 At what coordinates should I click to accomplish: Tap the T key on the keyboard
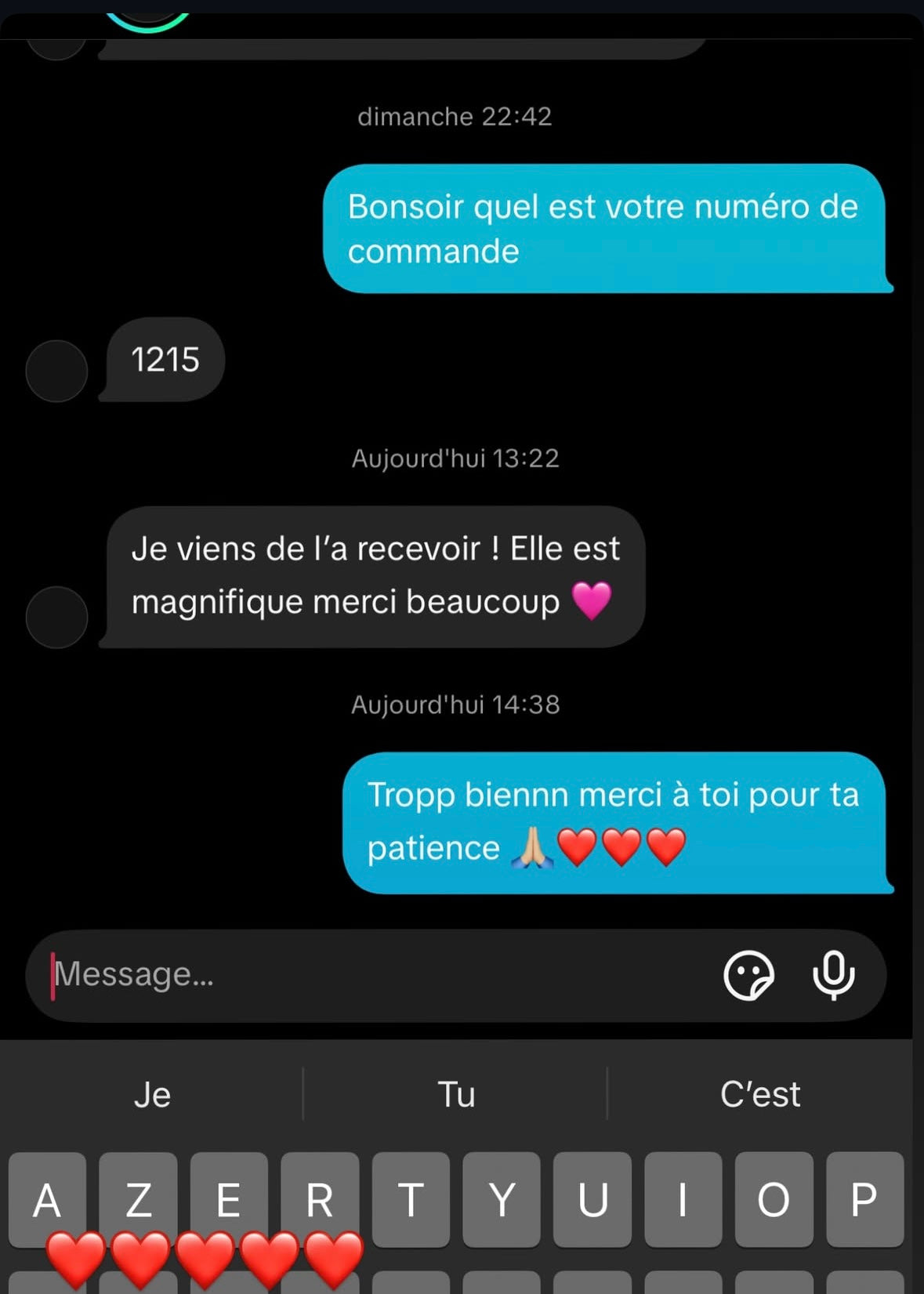[x=411, y=1199]
